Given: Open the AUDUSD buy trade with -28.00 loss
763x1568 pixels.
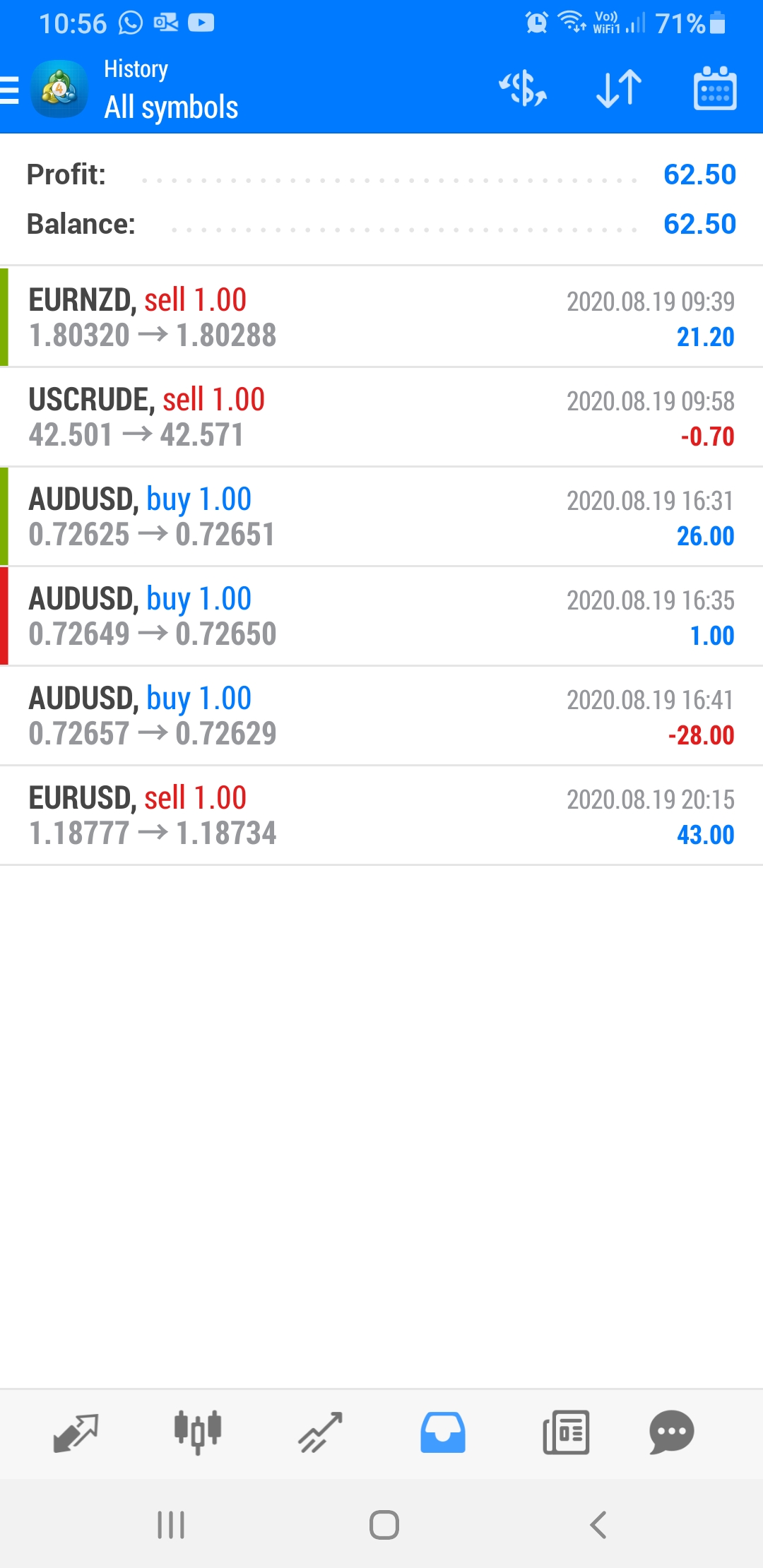Looking at the screenshot, I should [x=381, y=715].
